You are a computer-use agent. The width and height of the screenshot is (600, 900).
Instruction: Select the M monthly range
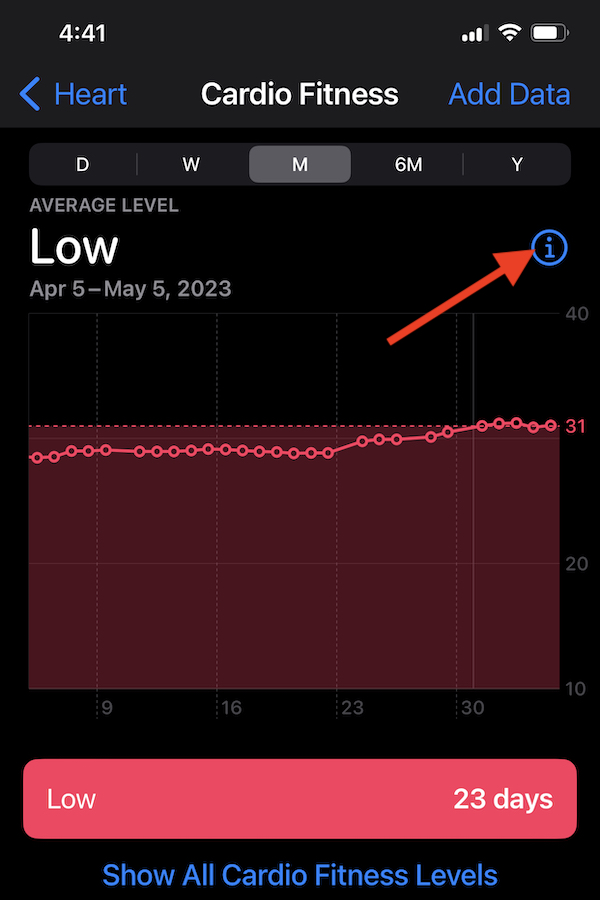pyautogui.click(x=300, y=165)
